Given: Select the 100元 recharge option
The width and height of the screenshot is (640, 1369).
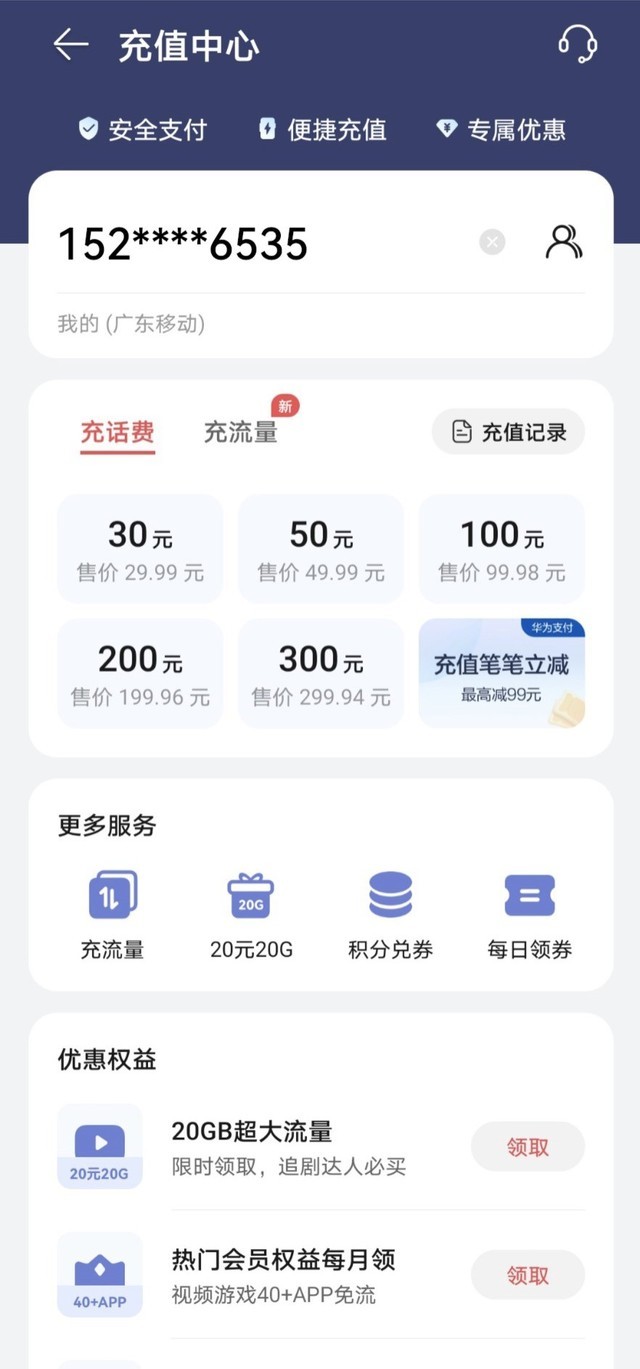Looking at the screenshot, I should point(502,549).
